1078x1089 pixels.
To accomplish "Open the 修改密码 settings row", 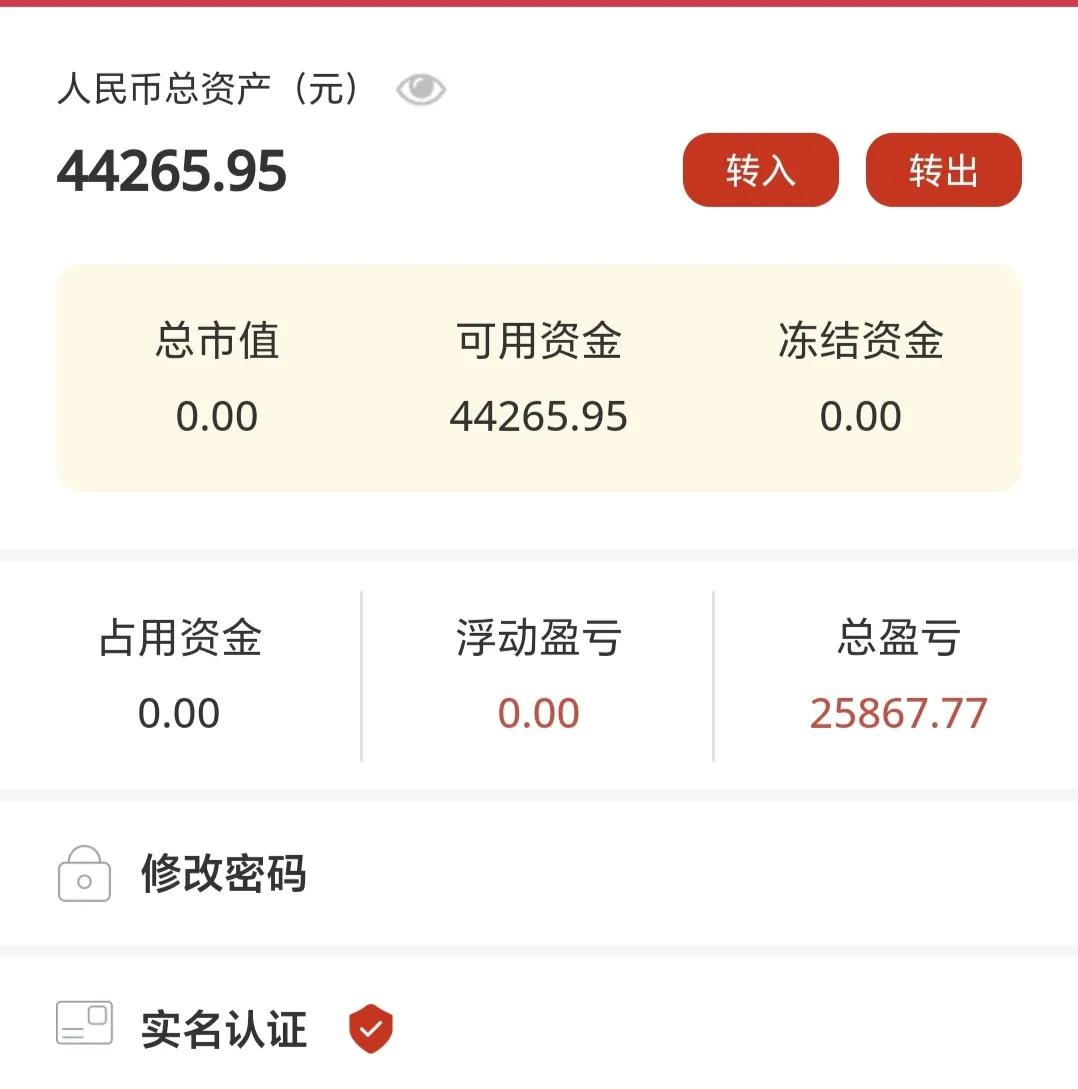I will coord(222,874).
